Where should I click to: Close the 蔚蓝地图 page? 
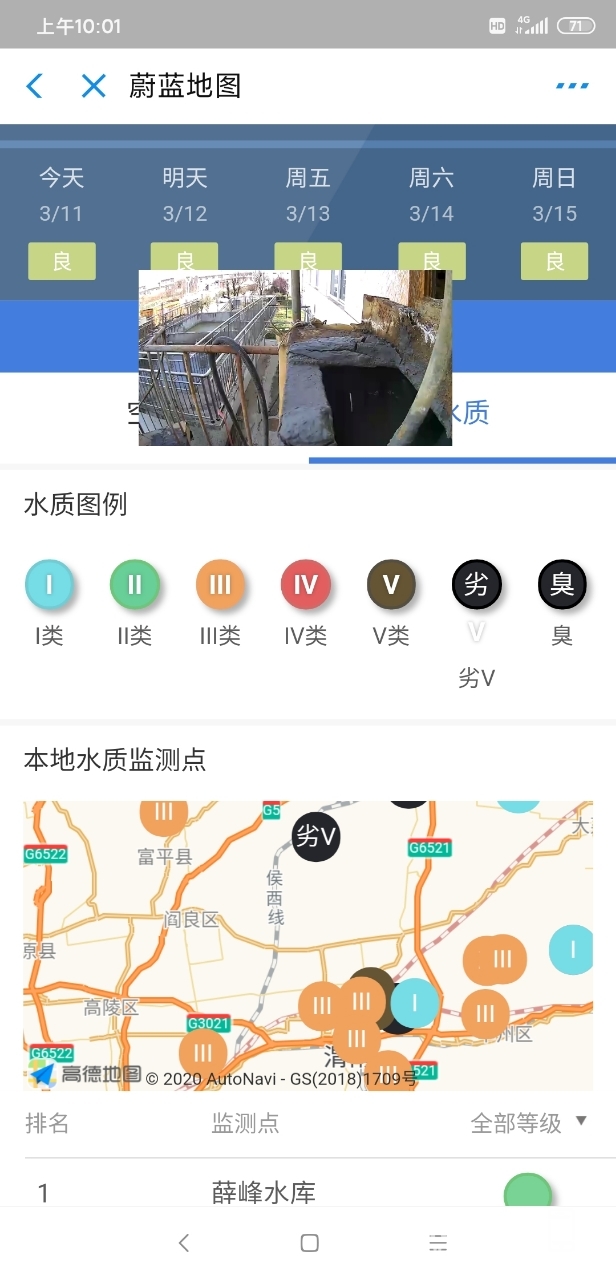[x=93, y=86]
